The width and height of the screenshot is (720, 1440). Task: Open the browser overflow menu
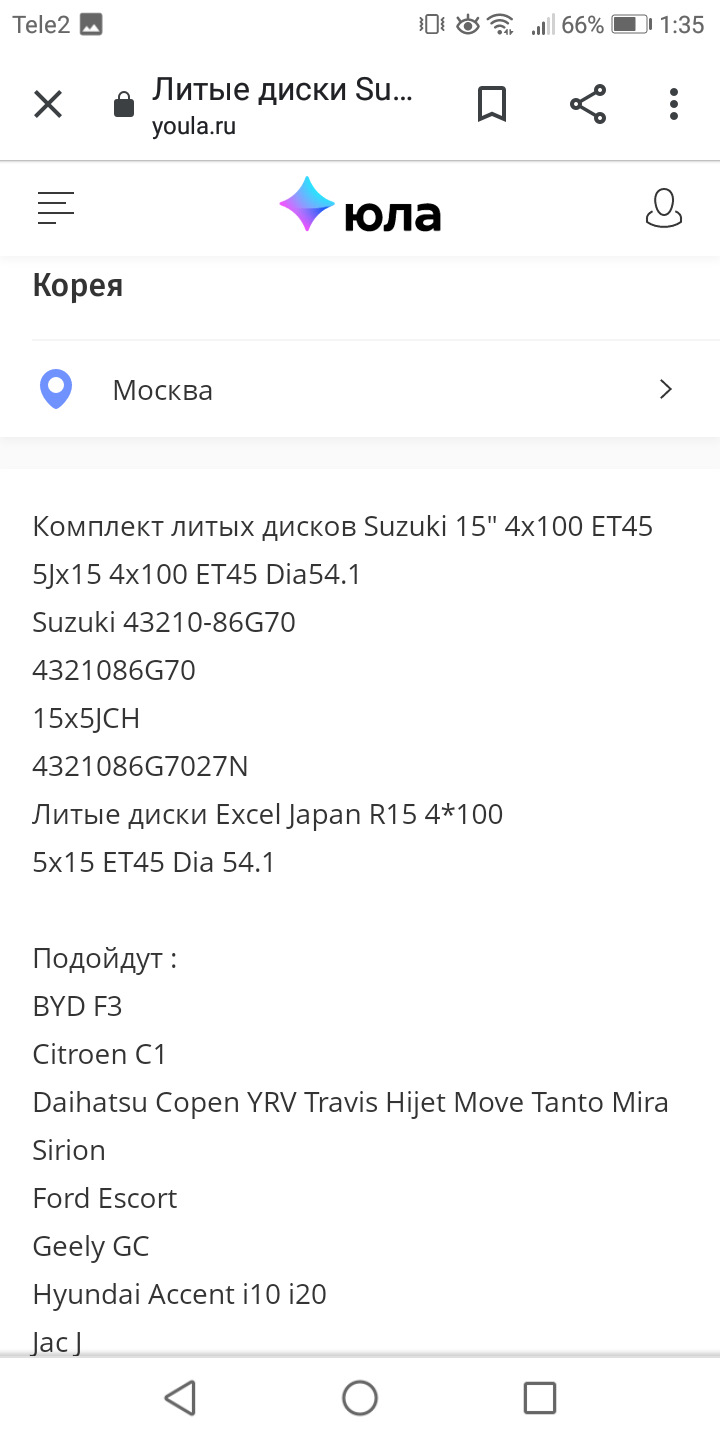pos(674,104)
